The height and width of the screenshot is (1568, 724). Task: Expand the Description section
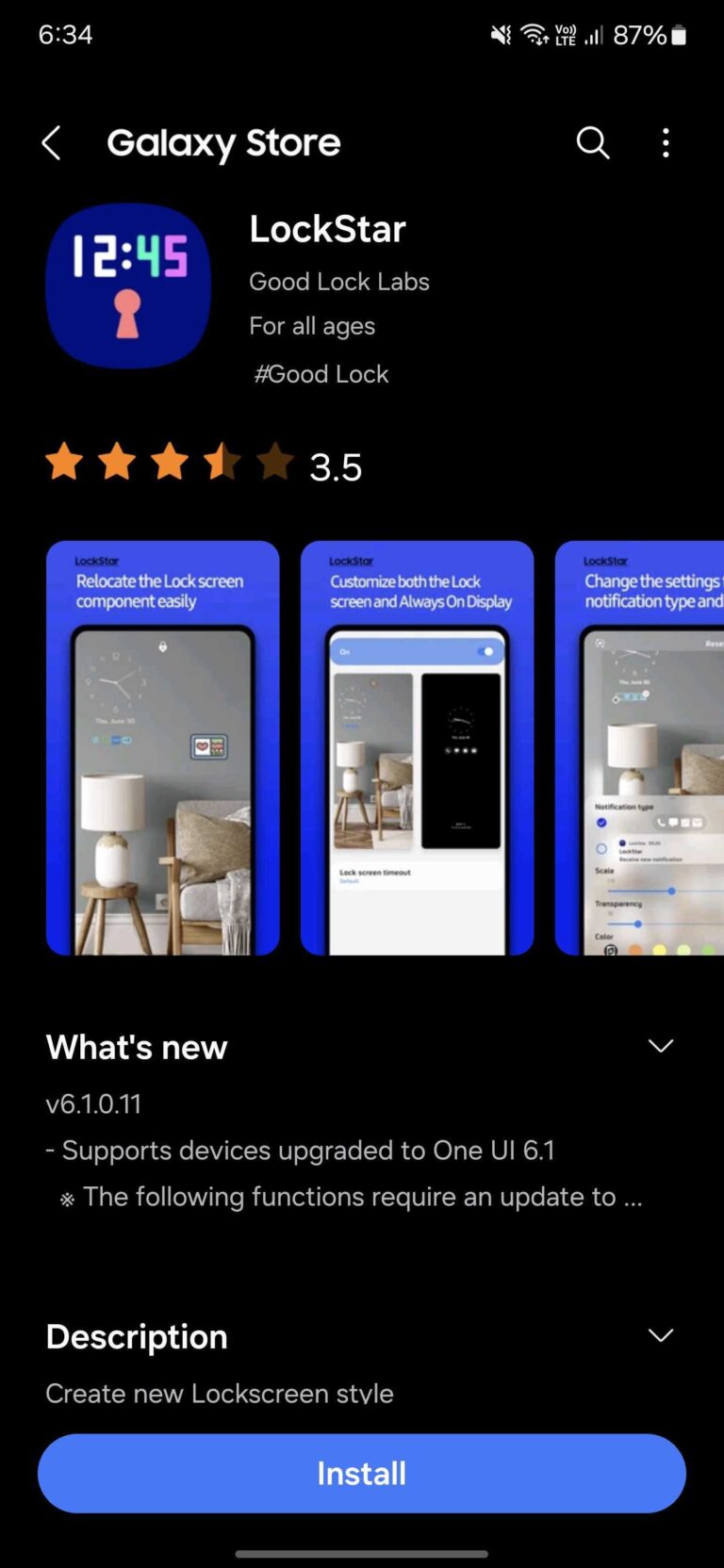[660, 1335]
